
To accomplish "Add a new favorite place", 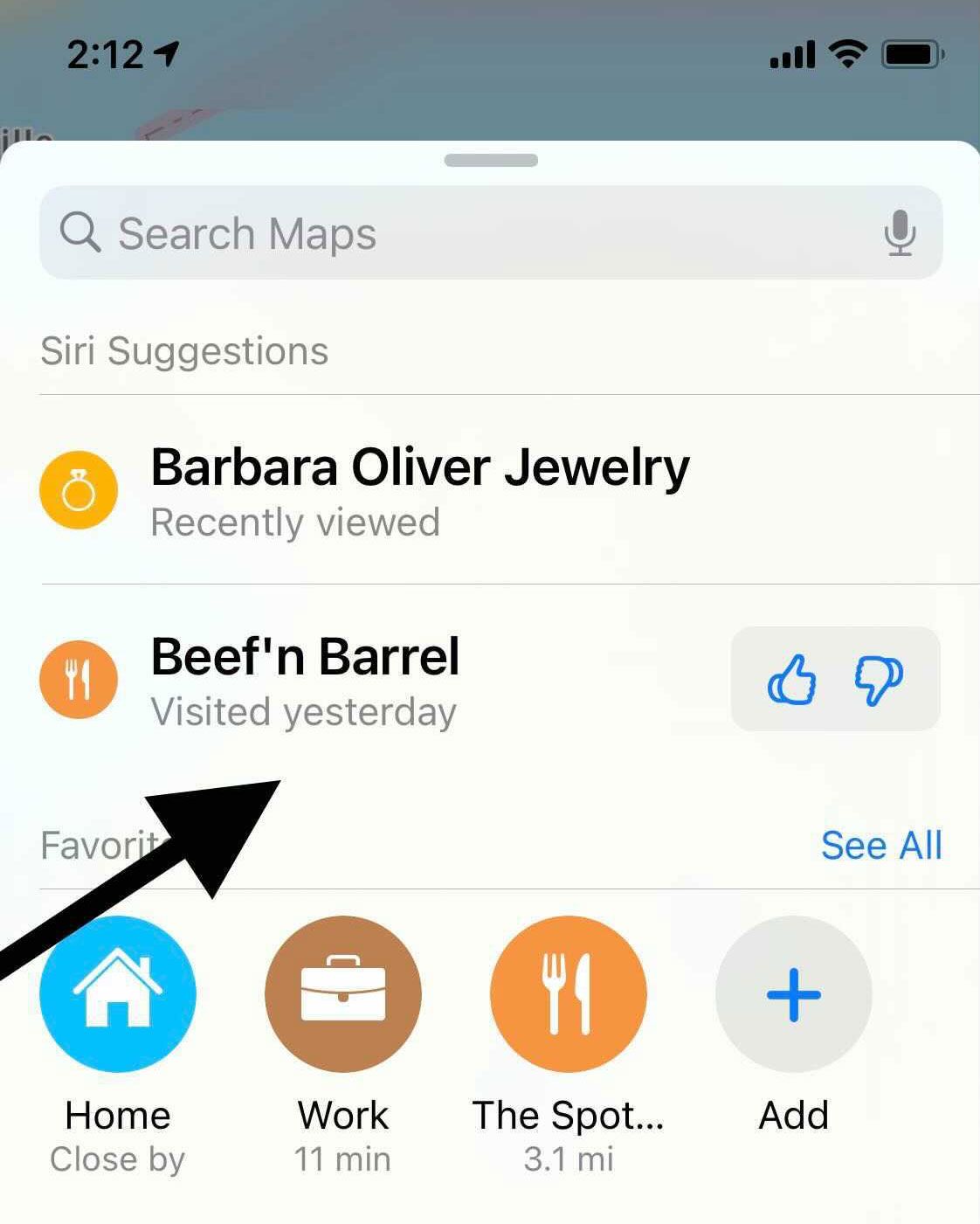I will (x=793, y=994).
